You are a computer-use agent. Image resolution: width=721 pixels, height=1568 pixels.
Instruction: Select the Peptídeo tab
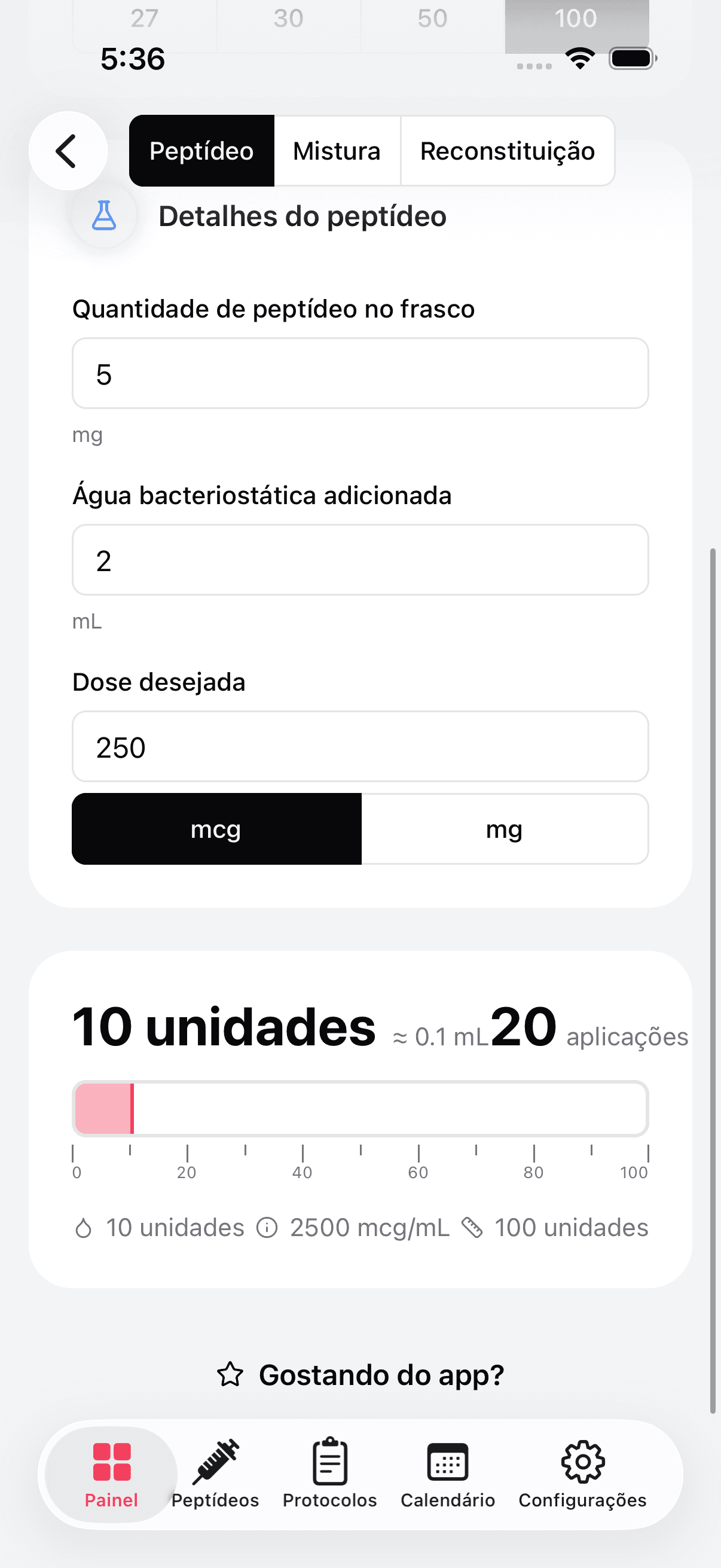(x=201, y=150)
